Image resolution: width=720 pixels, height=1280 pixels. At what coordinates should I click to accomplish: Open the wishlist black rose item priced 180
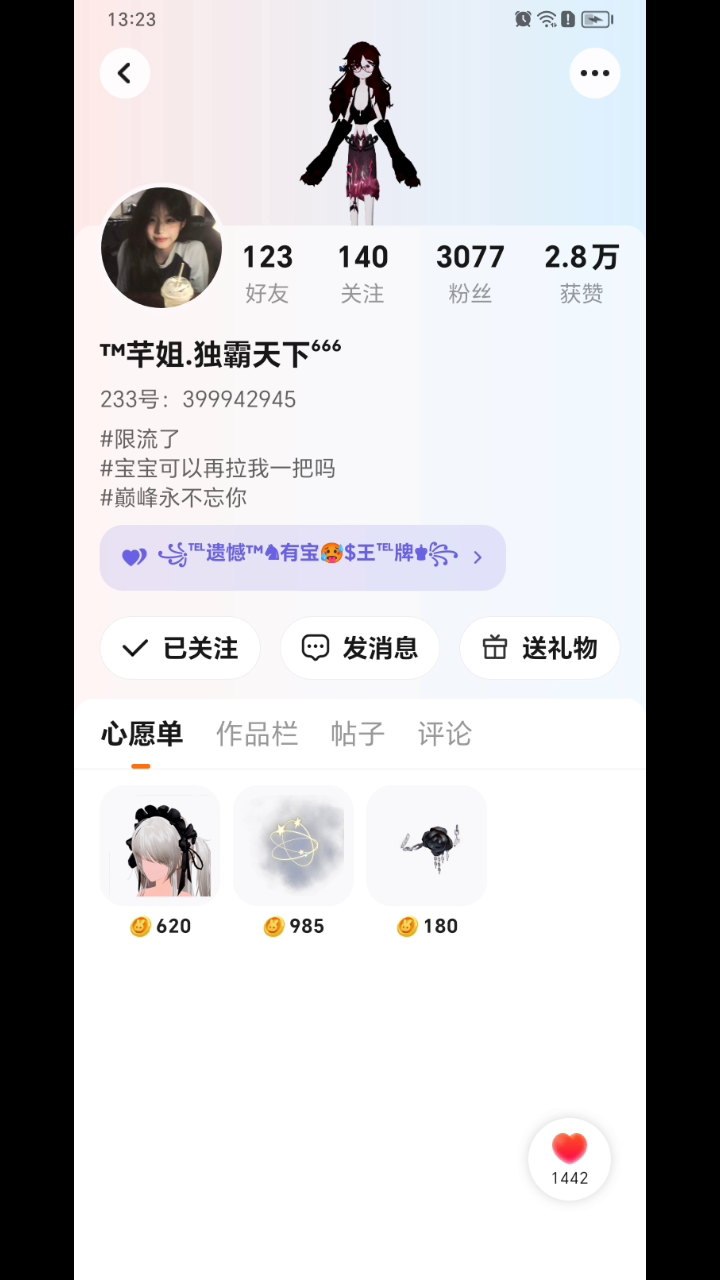coord(427,846)
